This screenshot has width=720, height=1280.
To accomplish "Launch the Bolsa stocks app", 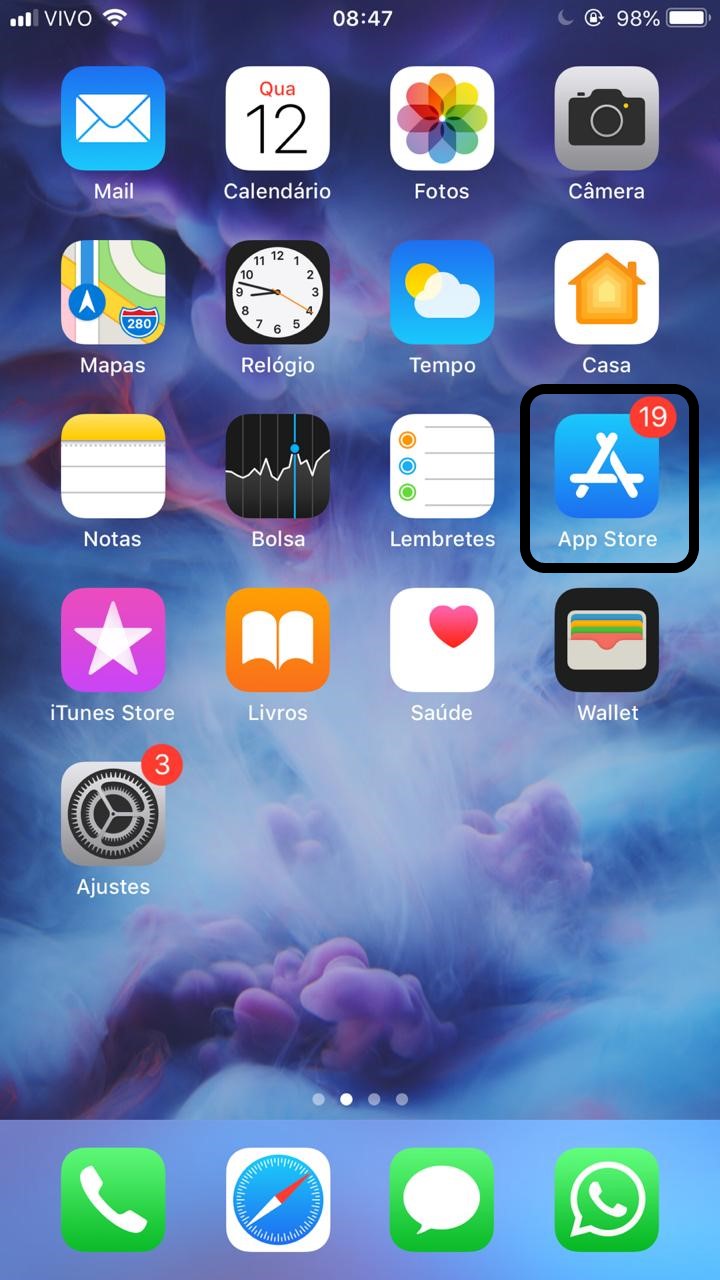I will coord(277,466).
